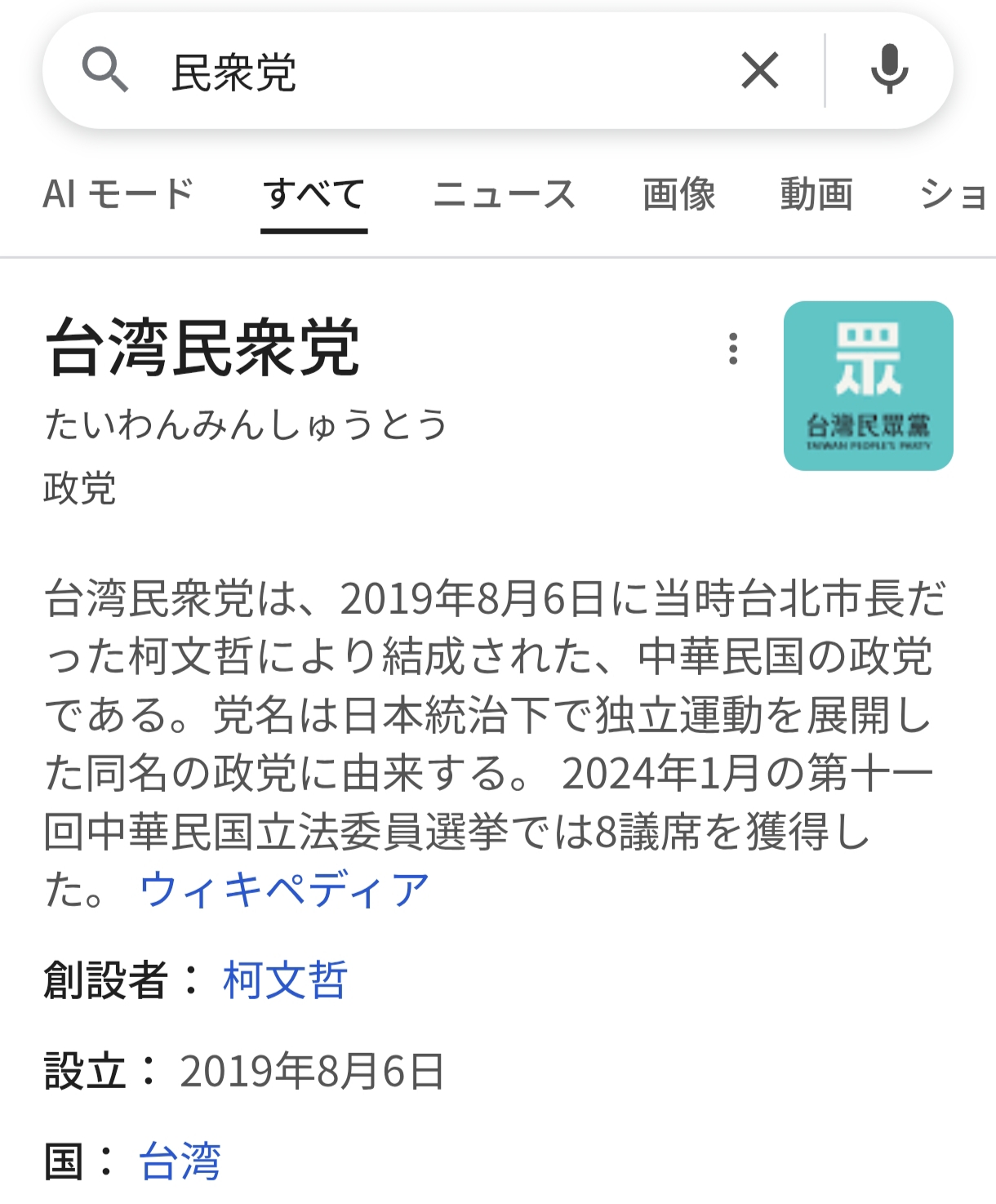Open the 画像 results tab
Image resolution: width=996 pixels, height=1204 pixels.
pyautogui.click(x=678, y=195)
